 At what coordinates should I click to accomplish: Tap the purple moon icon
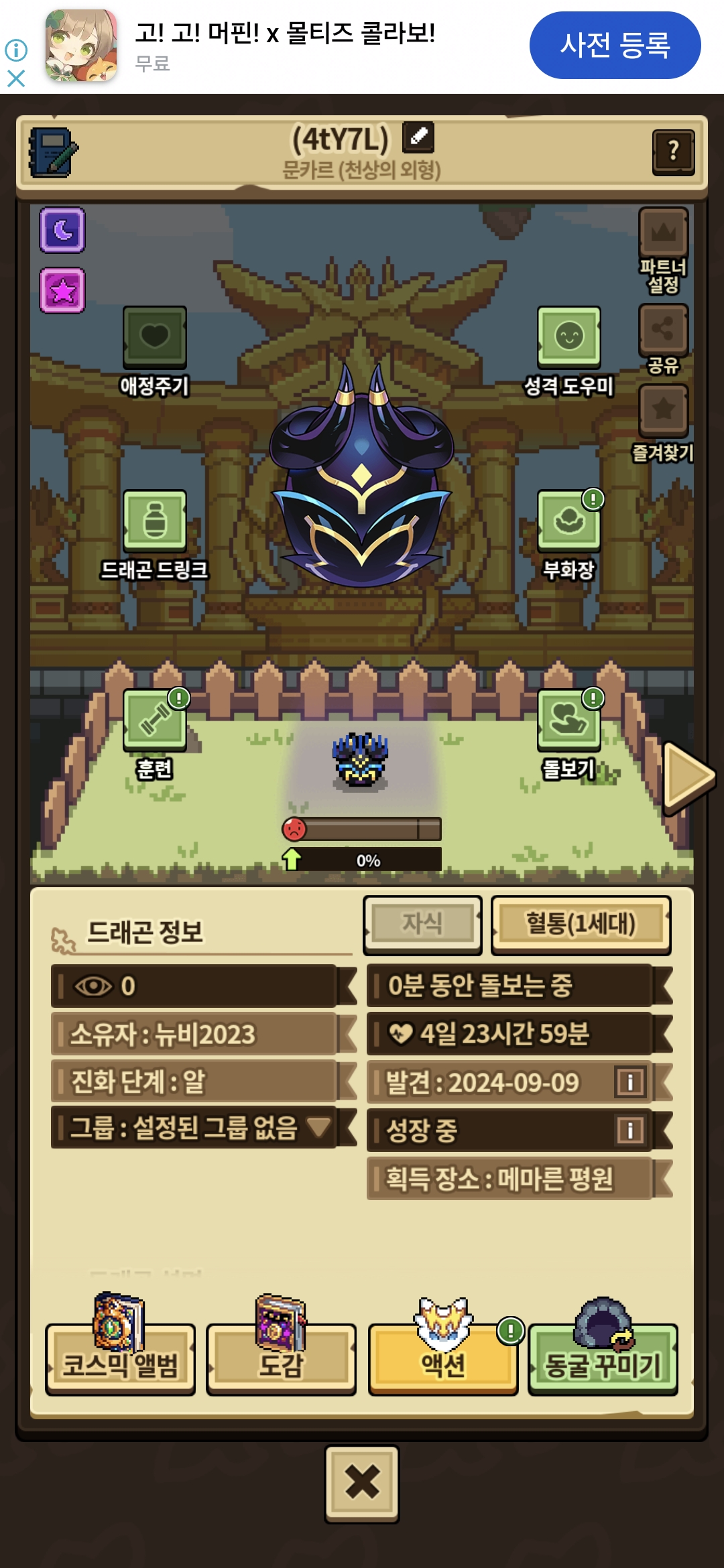[x=62, y=230]
